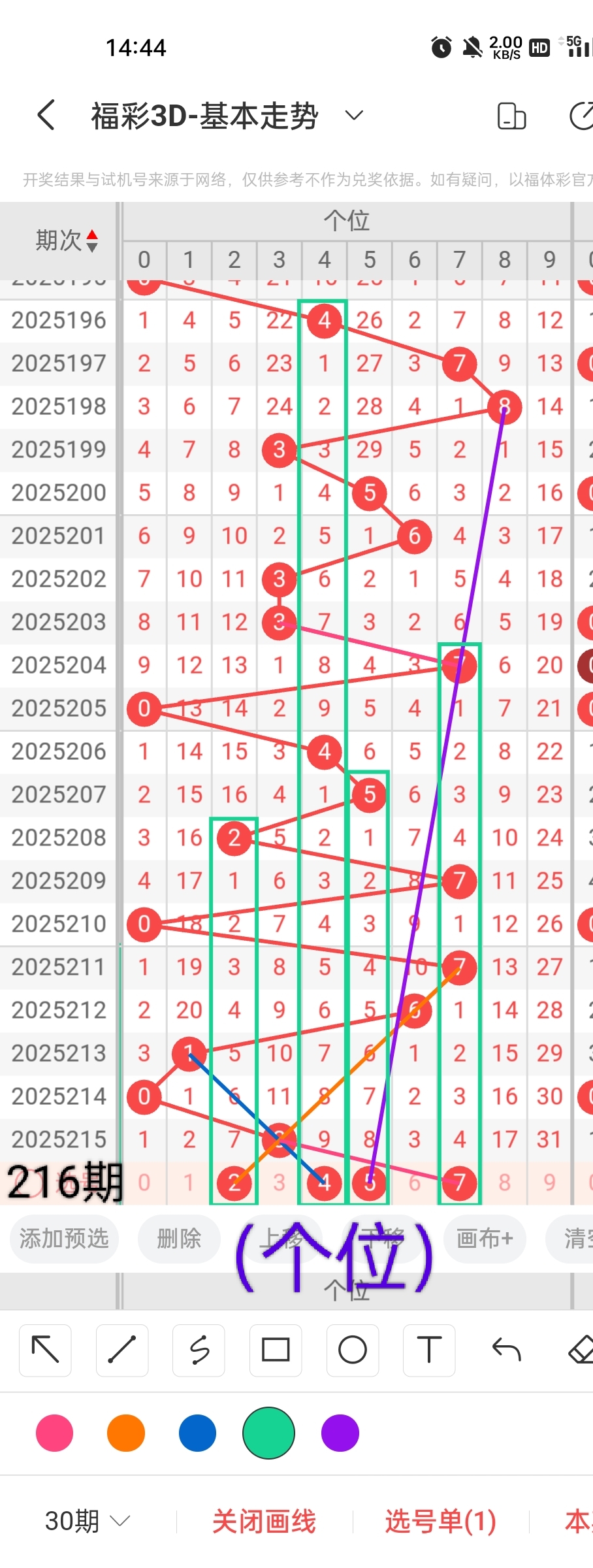
Task: Select the rectangle drawing tool
Action: pos(276,1350)
